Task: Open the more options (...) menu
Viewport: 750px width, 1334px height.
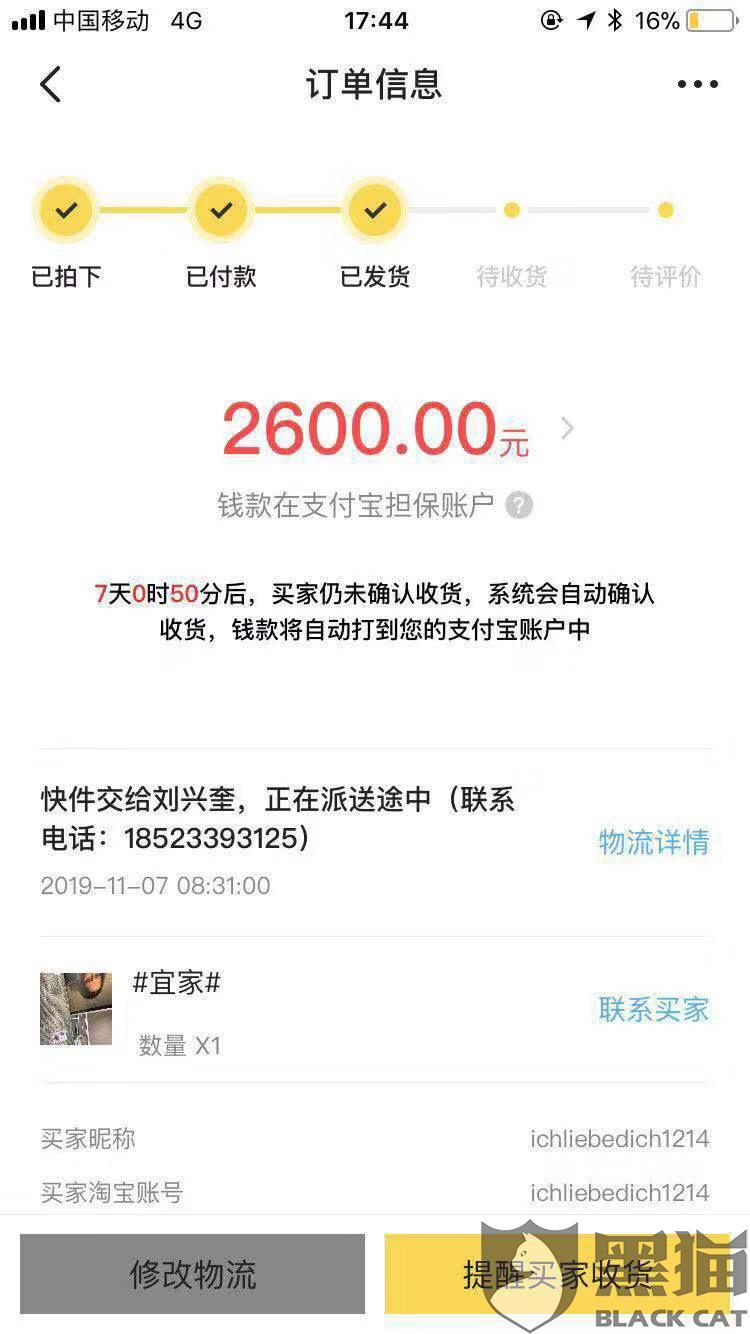Action: click(697, 85)
